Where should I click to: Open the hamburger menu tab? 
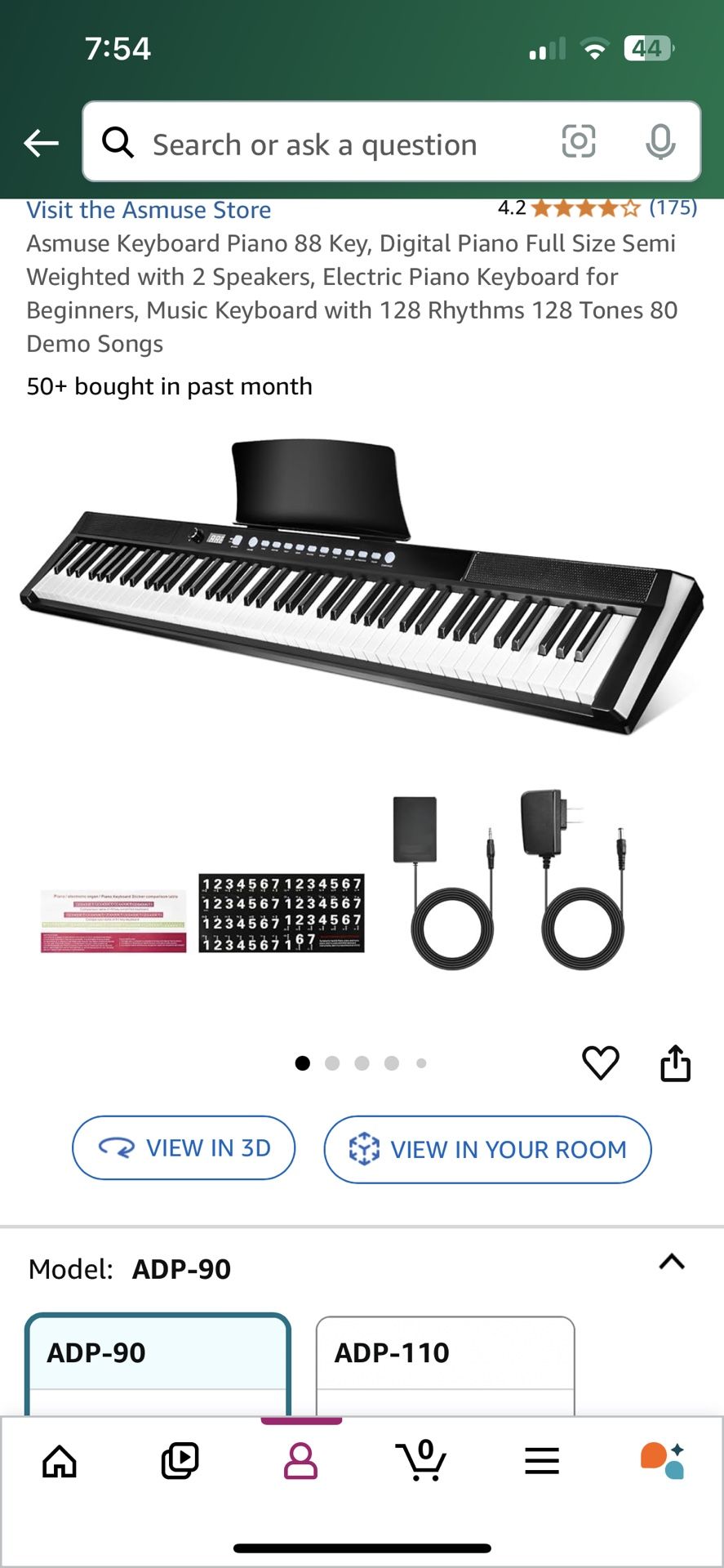point(542,1461)
